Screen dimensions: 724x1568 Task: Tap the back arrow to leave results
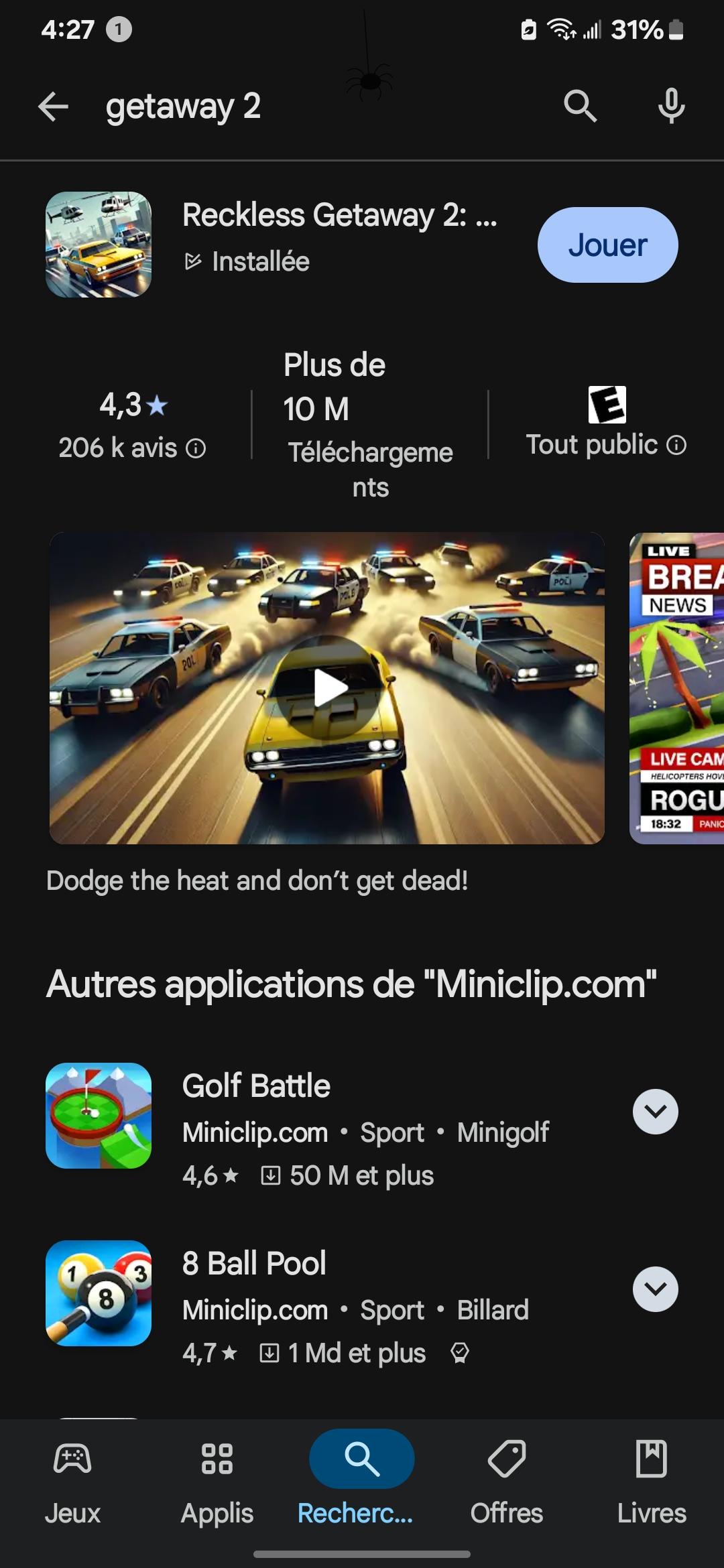[53, 107]
